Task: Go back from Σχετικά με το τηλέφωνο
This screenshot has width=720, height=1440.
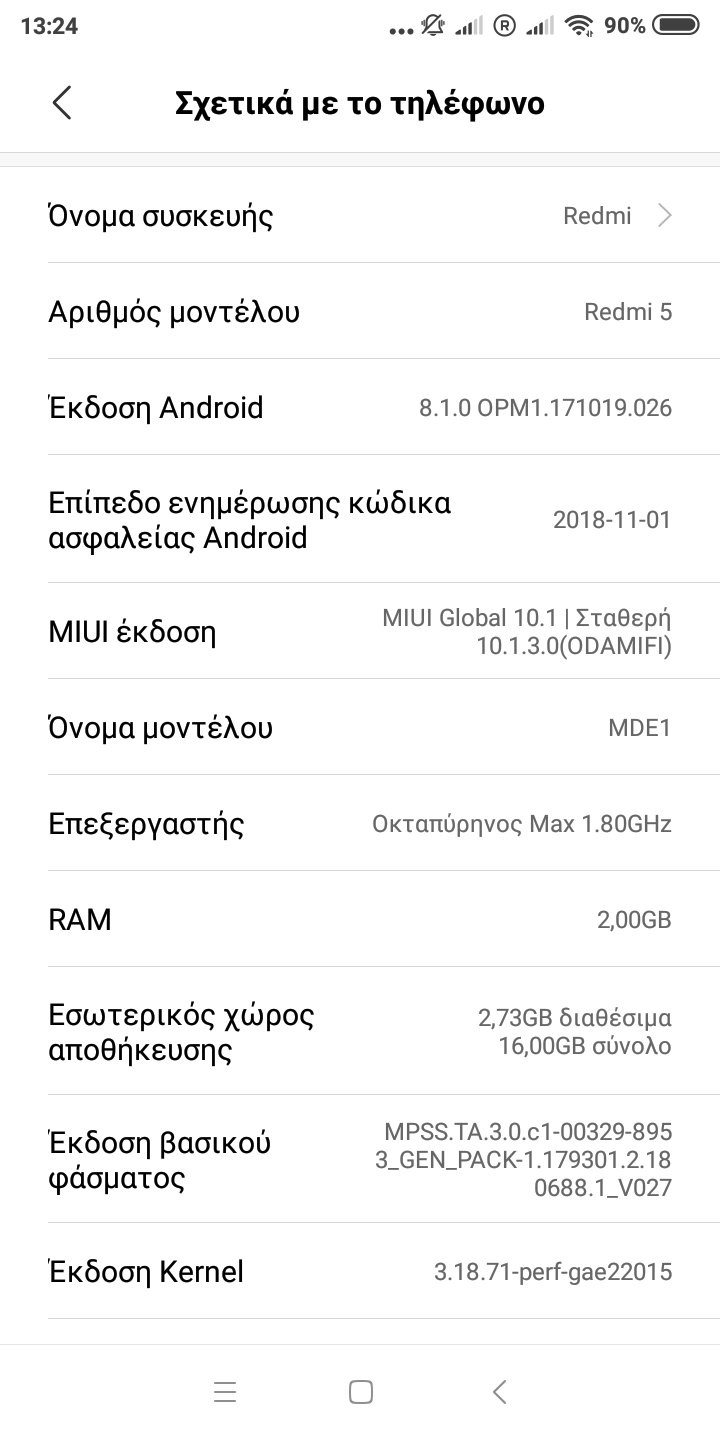Action: (62, 103)
